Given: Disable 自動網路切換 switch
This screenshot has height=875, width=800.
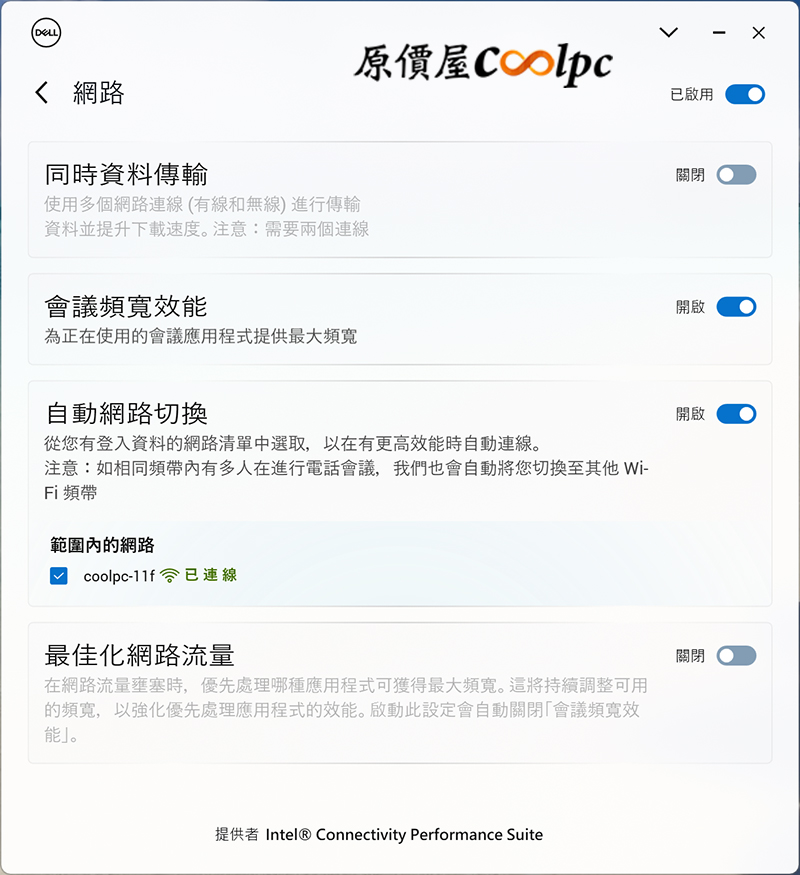Looking at the screenshot, I should [x=736, y=414].
